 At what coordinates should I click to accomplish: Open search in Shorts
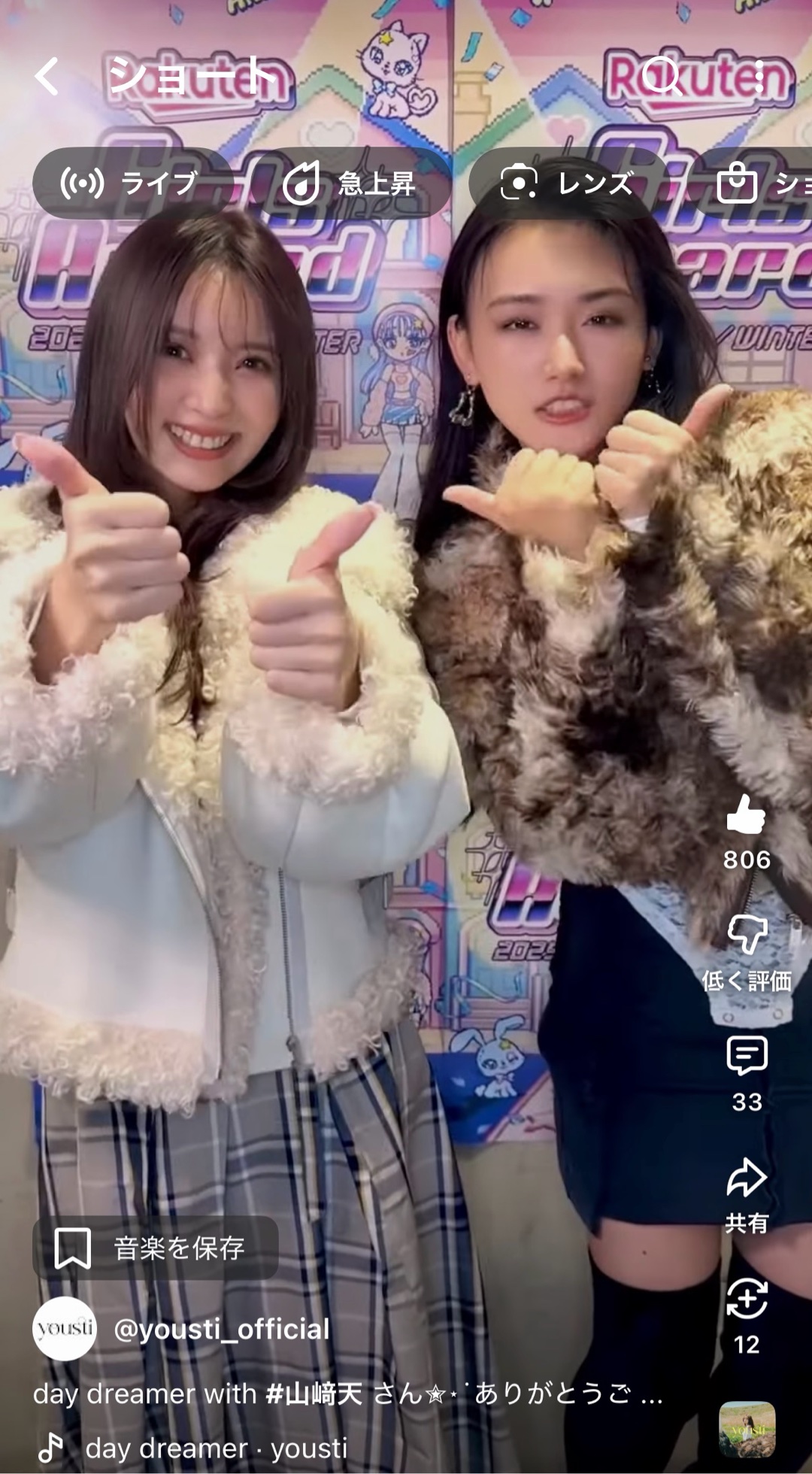[x=662, y=76]
